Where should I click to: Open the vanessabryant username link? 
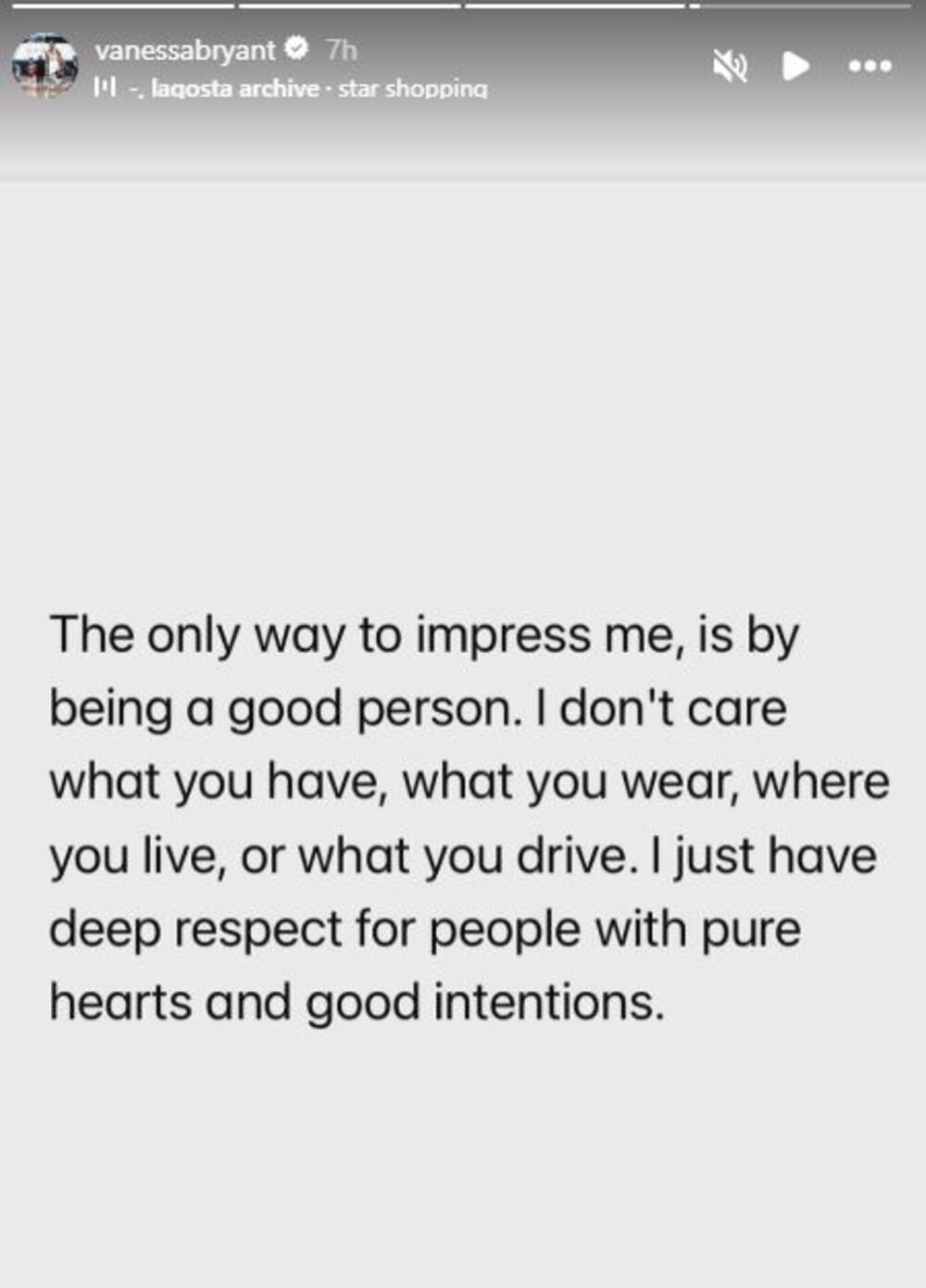click(185, 50)
